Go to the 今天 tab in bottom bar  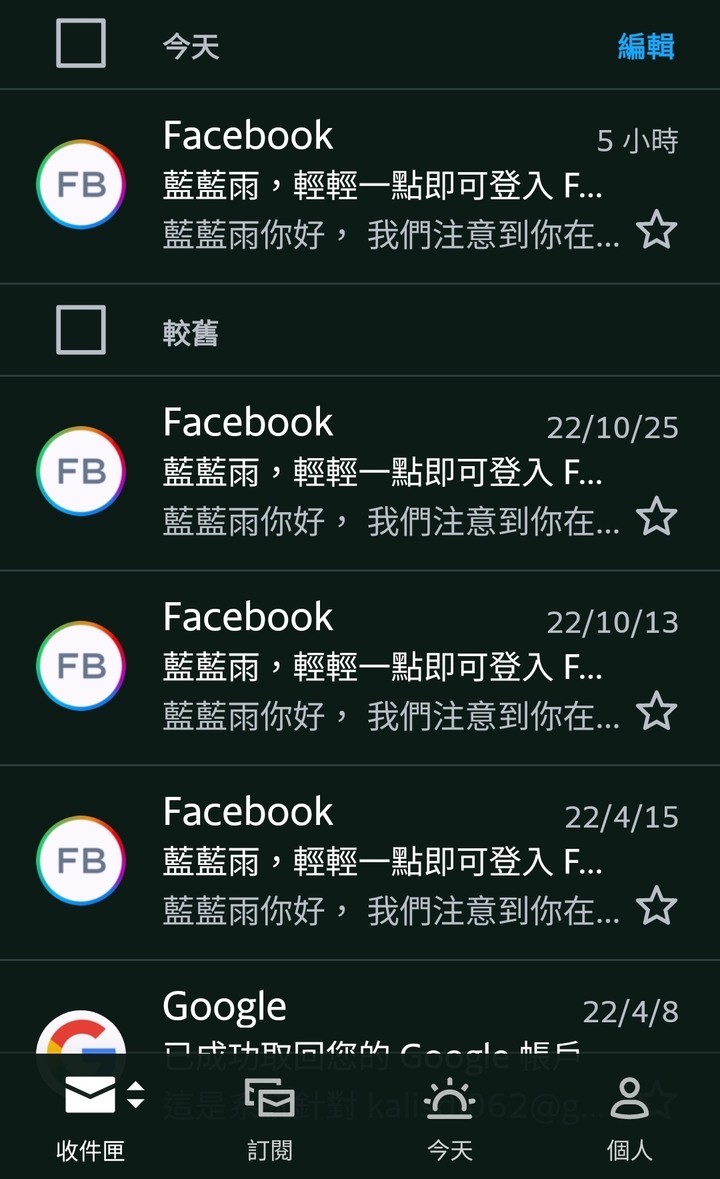[450, 1118]
